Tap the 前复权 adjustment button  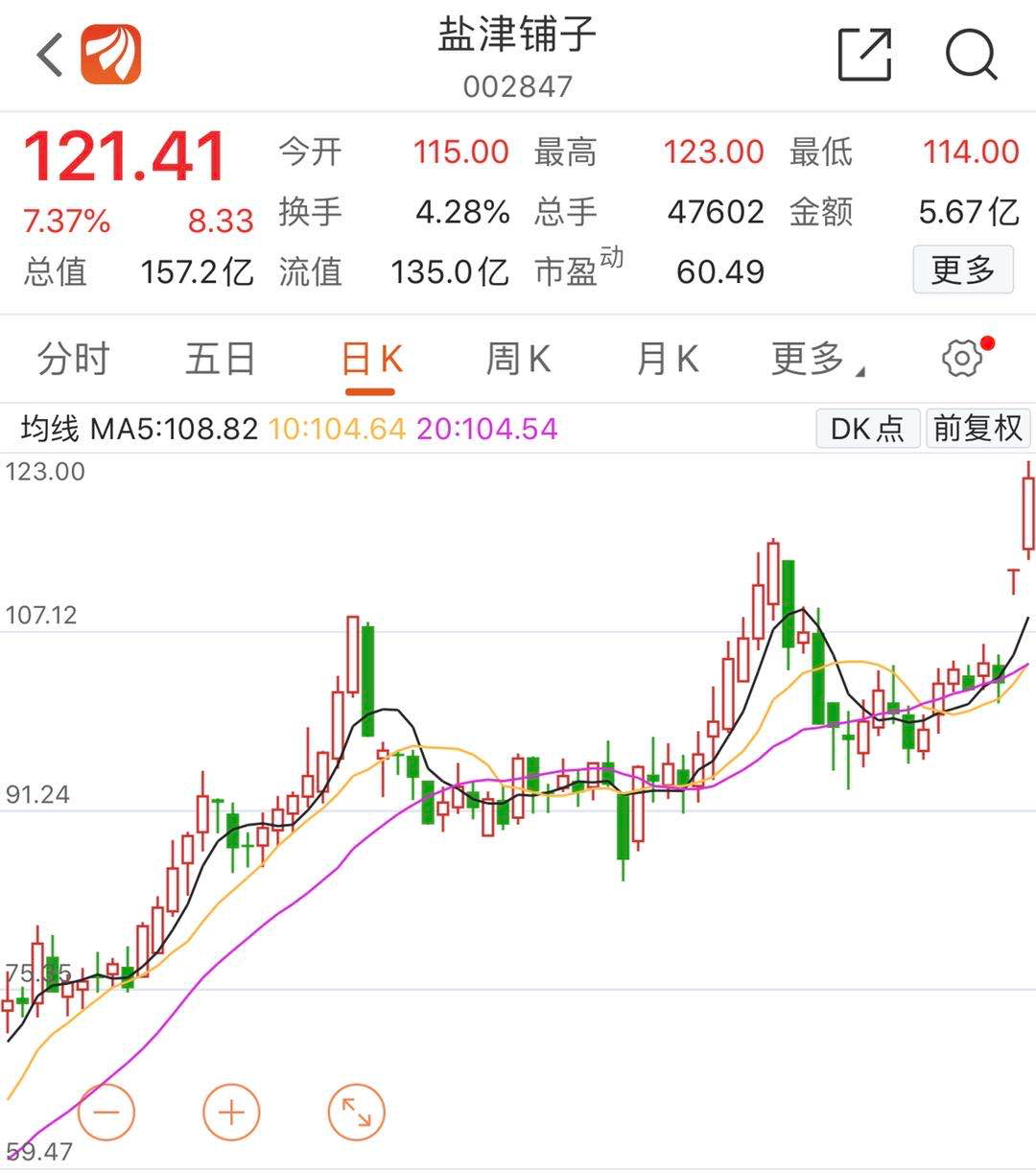[x=977, y=428]
